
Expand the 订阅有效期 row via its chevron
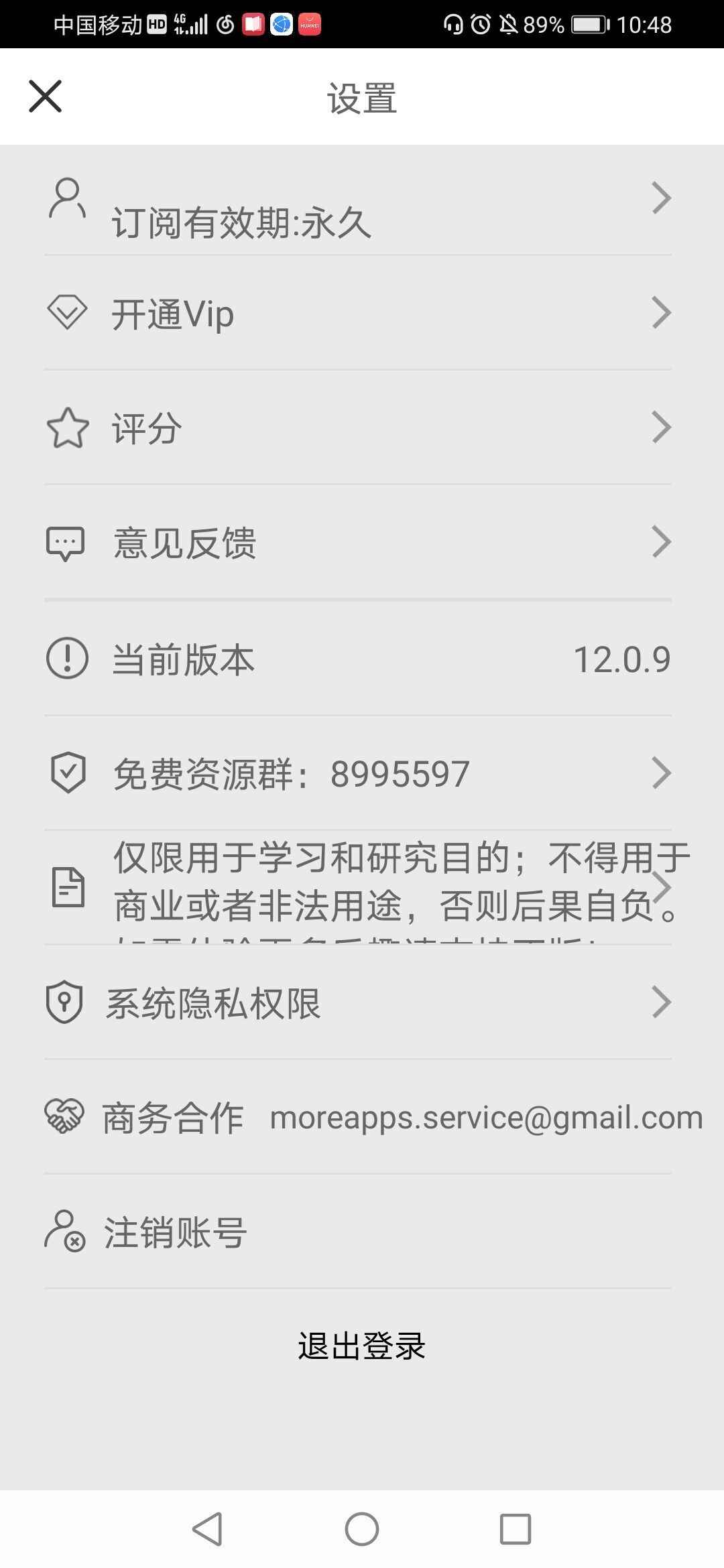662,198
